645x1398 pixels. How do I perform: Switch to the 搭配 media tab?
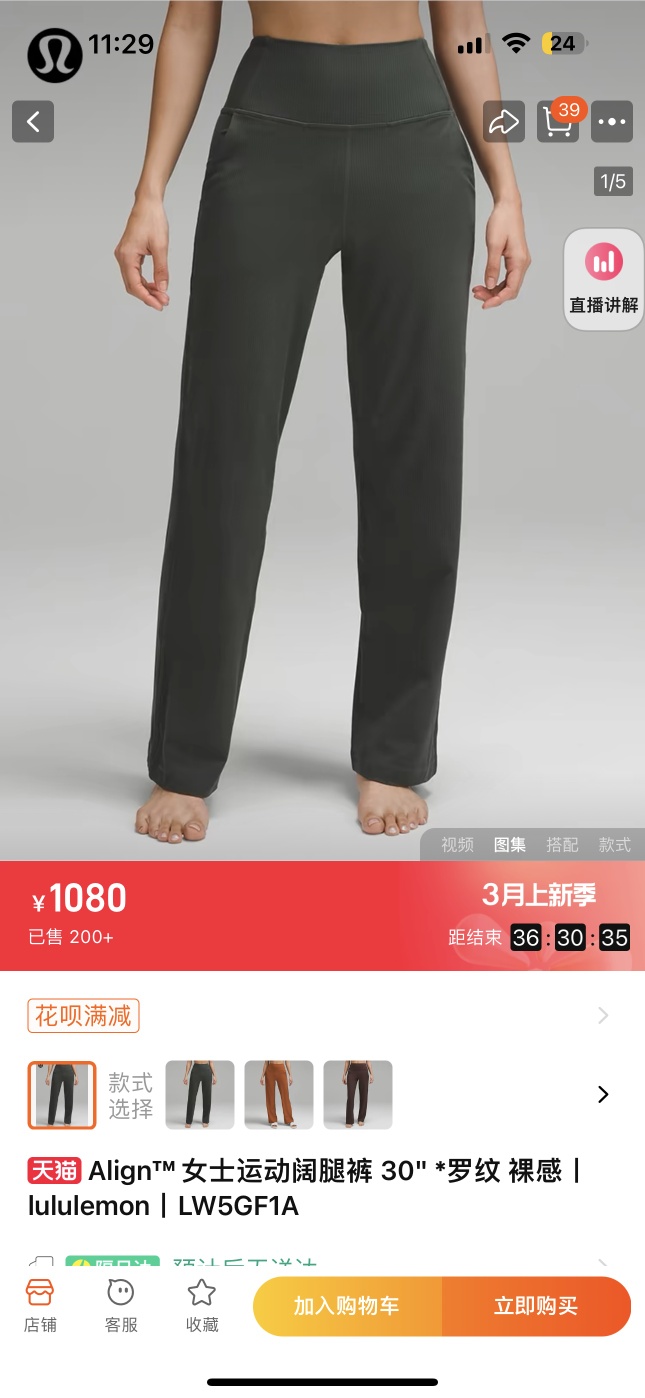click(x=562, y=845)
